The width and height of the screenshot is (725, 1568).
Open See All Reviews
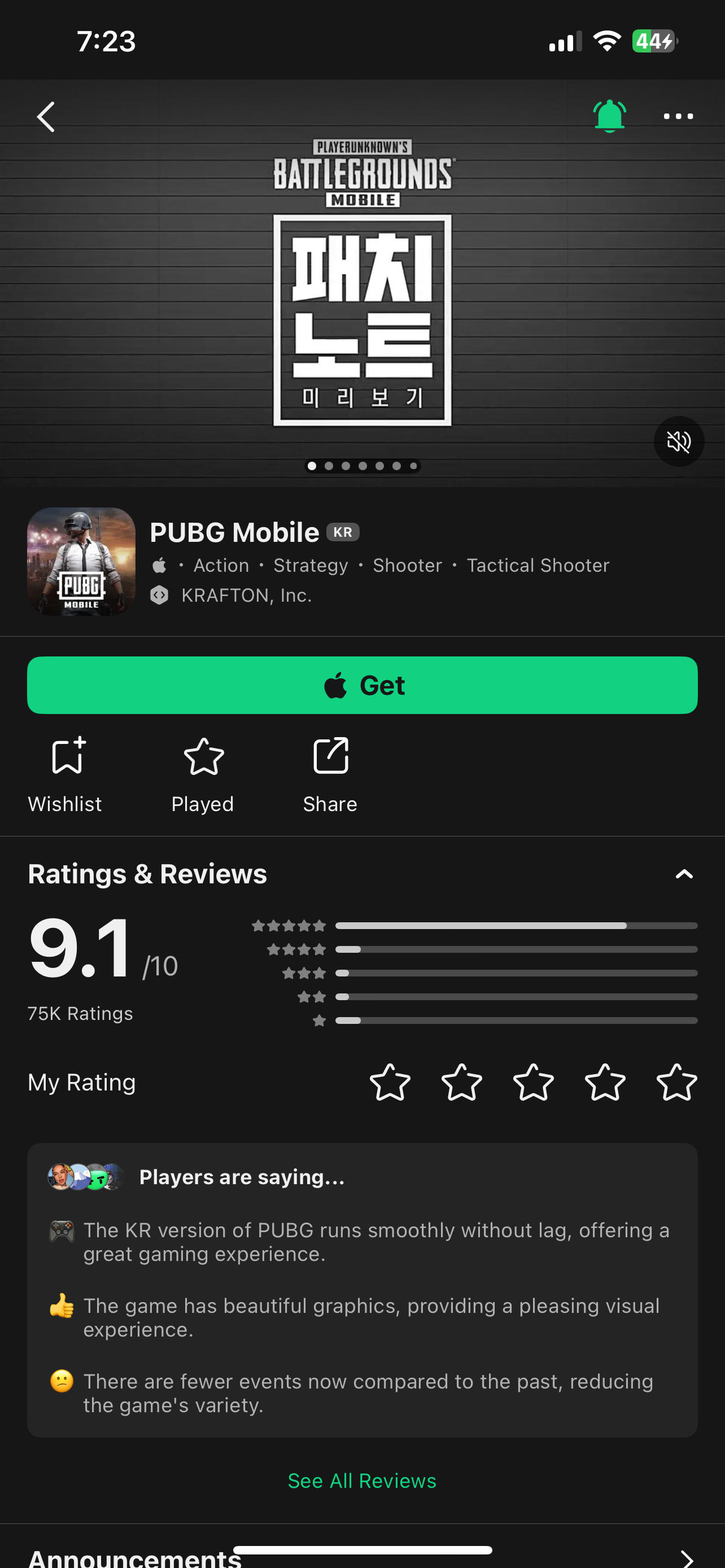(362, 1481)
